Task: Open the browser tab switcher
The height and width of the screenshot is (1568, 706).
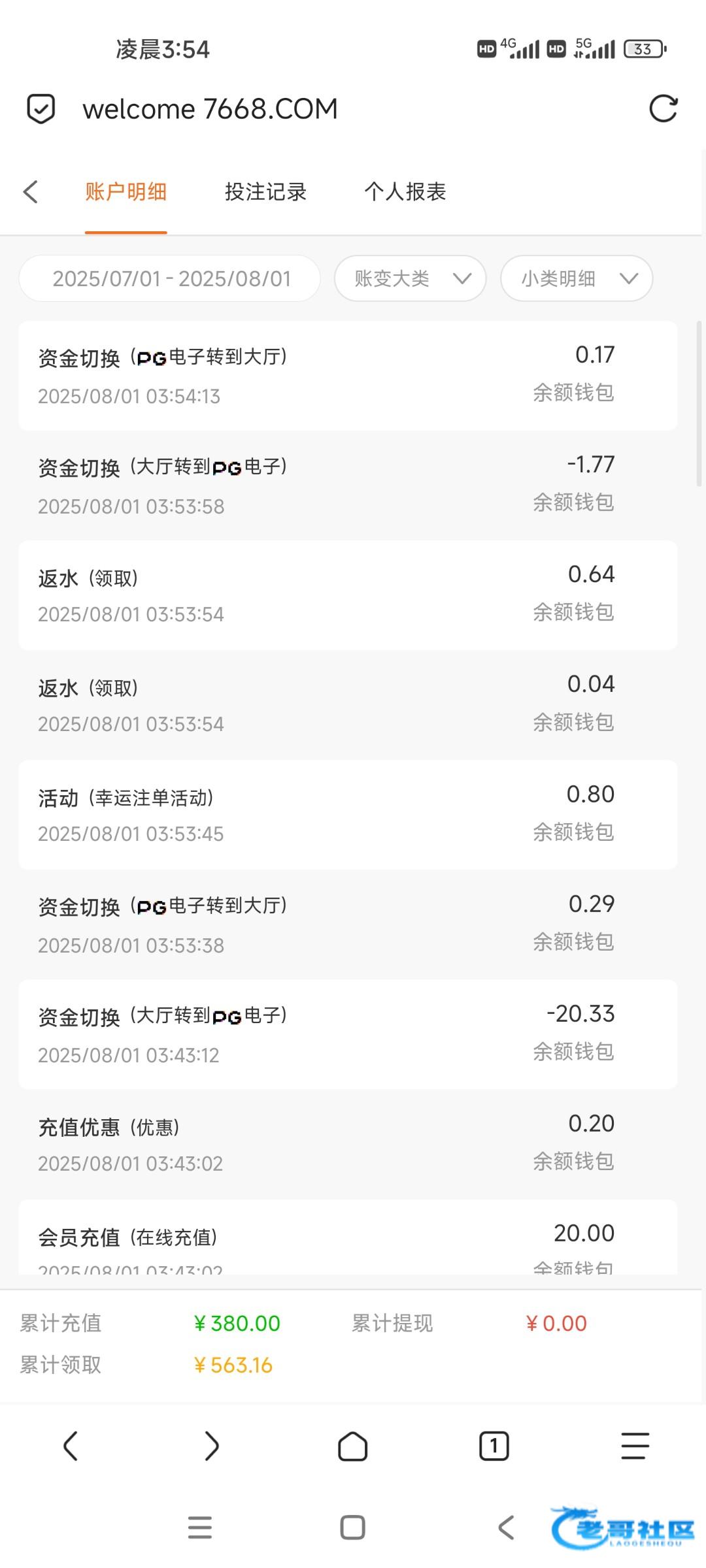Action: [x=494, y=1446]
